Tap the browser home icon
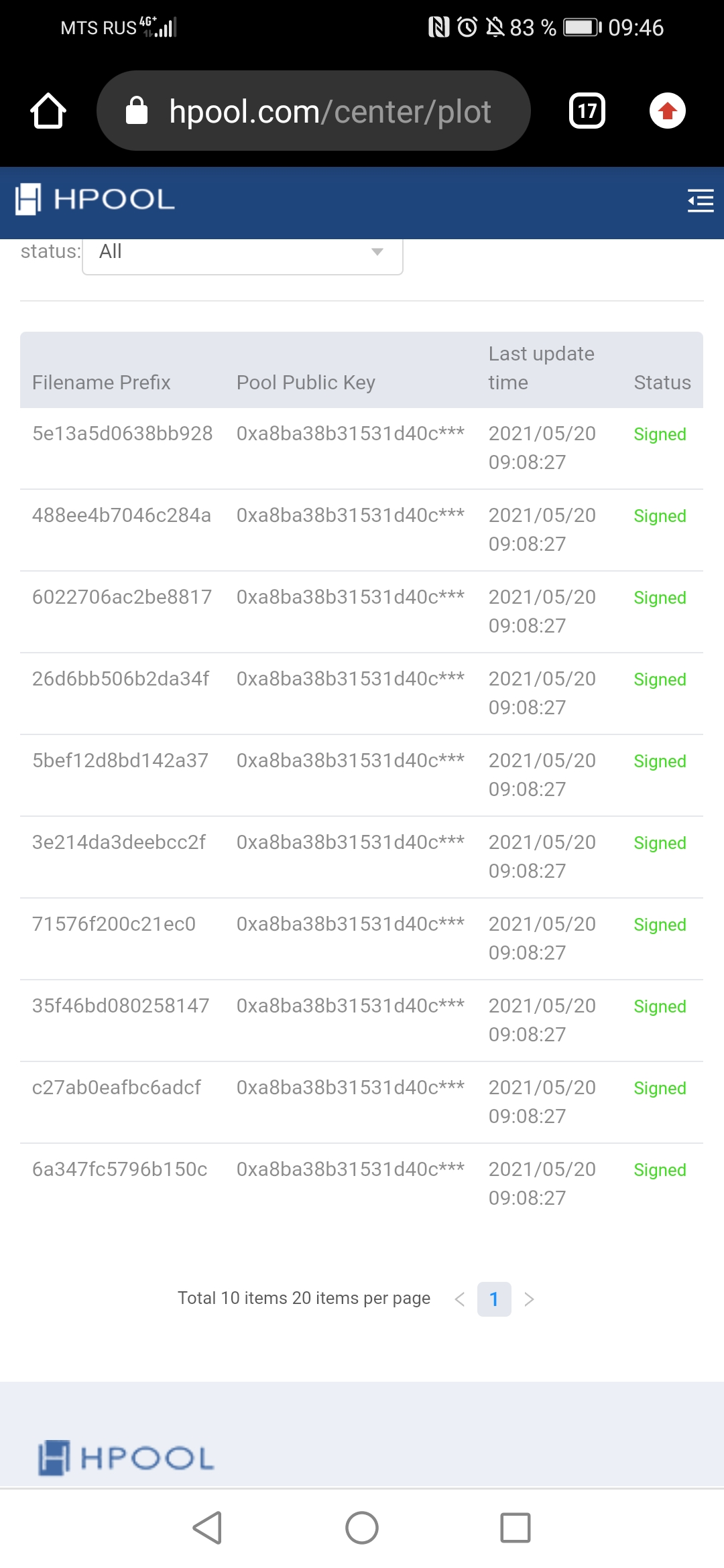Image resolution: width=724 pixels, height=1568 pixels. click(48, 111)
